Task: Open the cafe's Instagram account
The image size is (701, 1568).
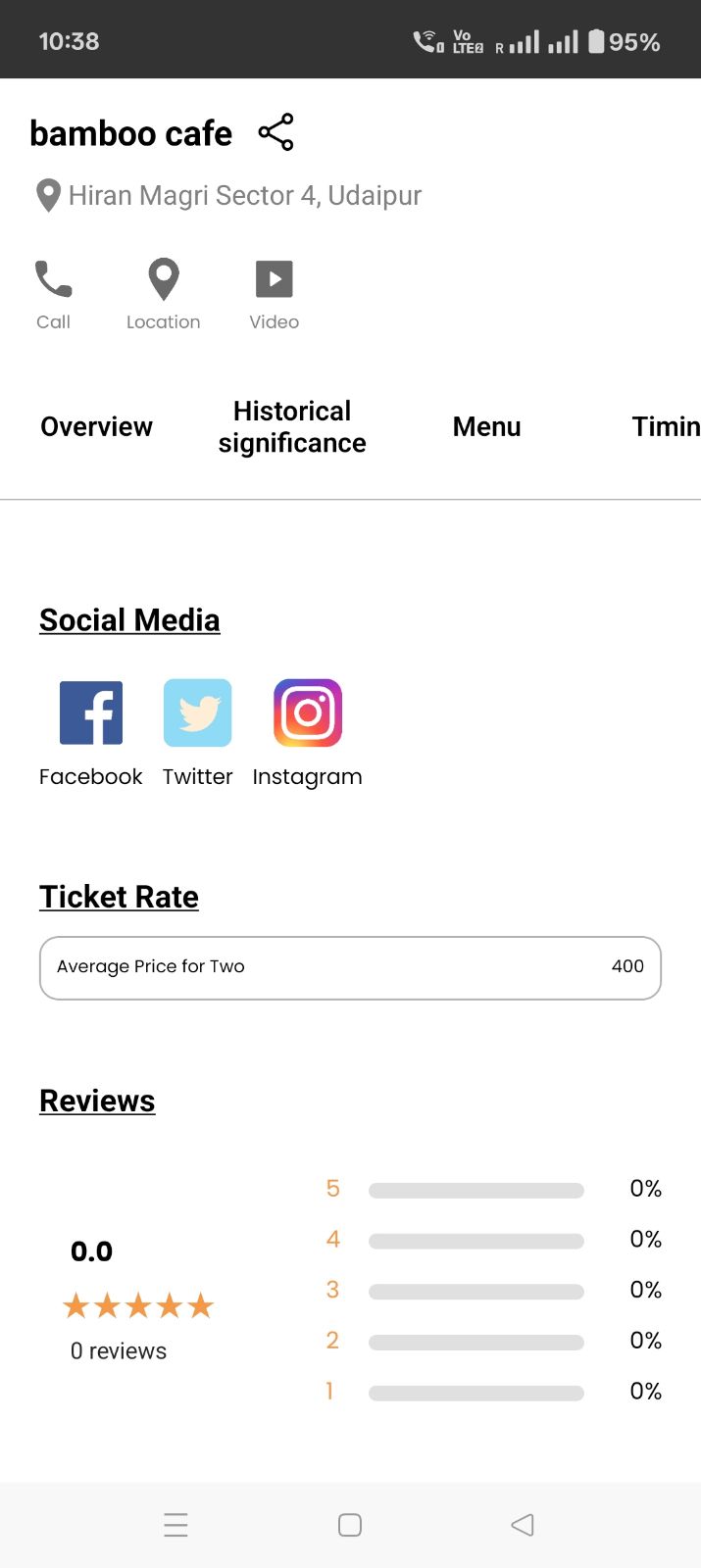Action: click(x=307, y=732)
